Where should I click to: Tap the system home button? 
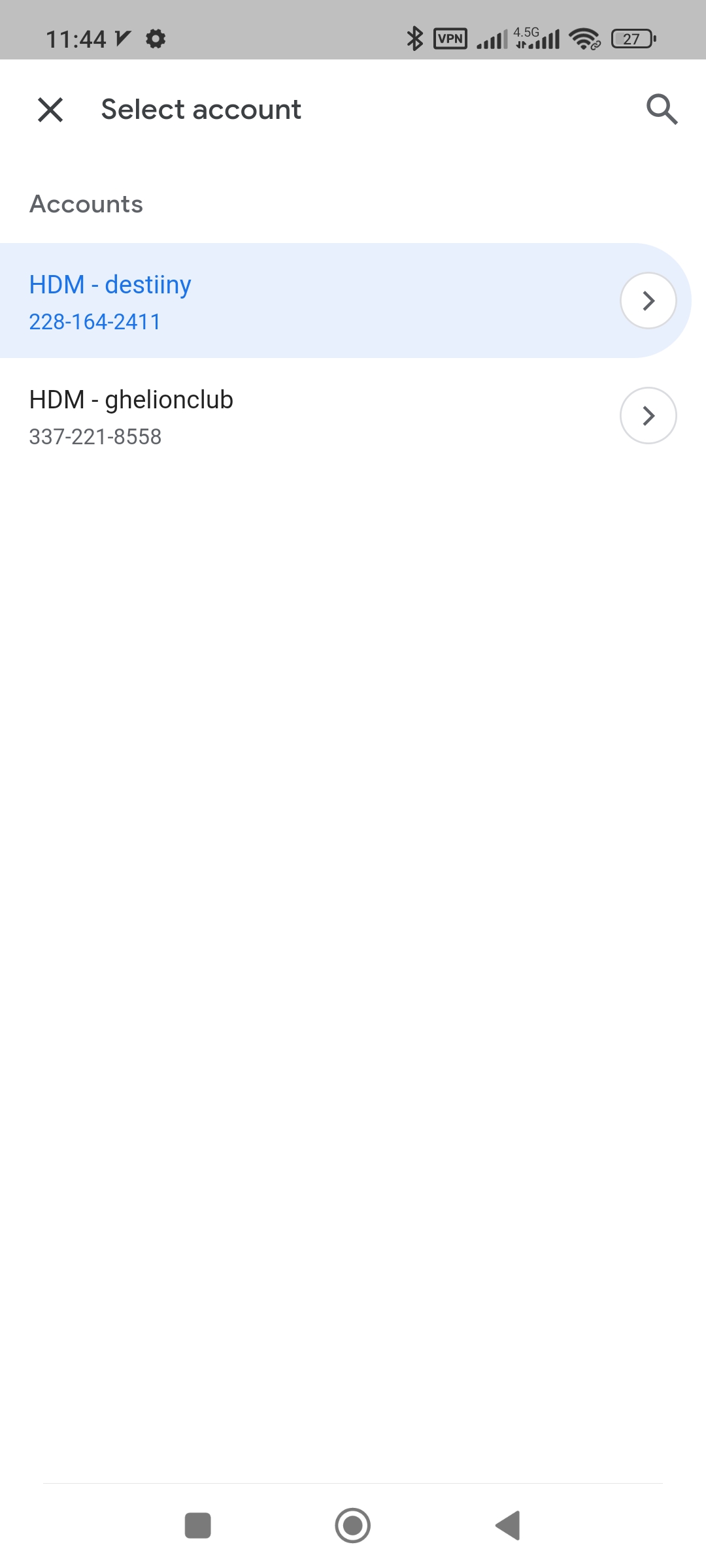point(353,1526)
